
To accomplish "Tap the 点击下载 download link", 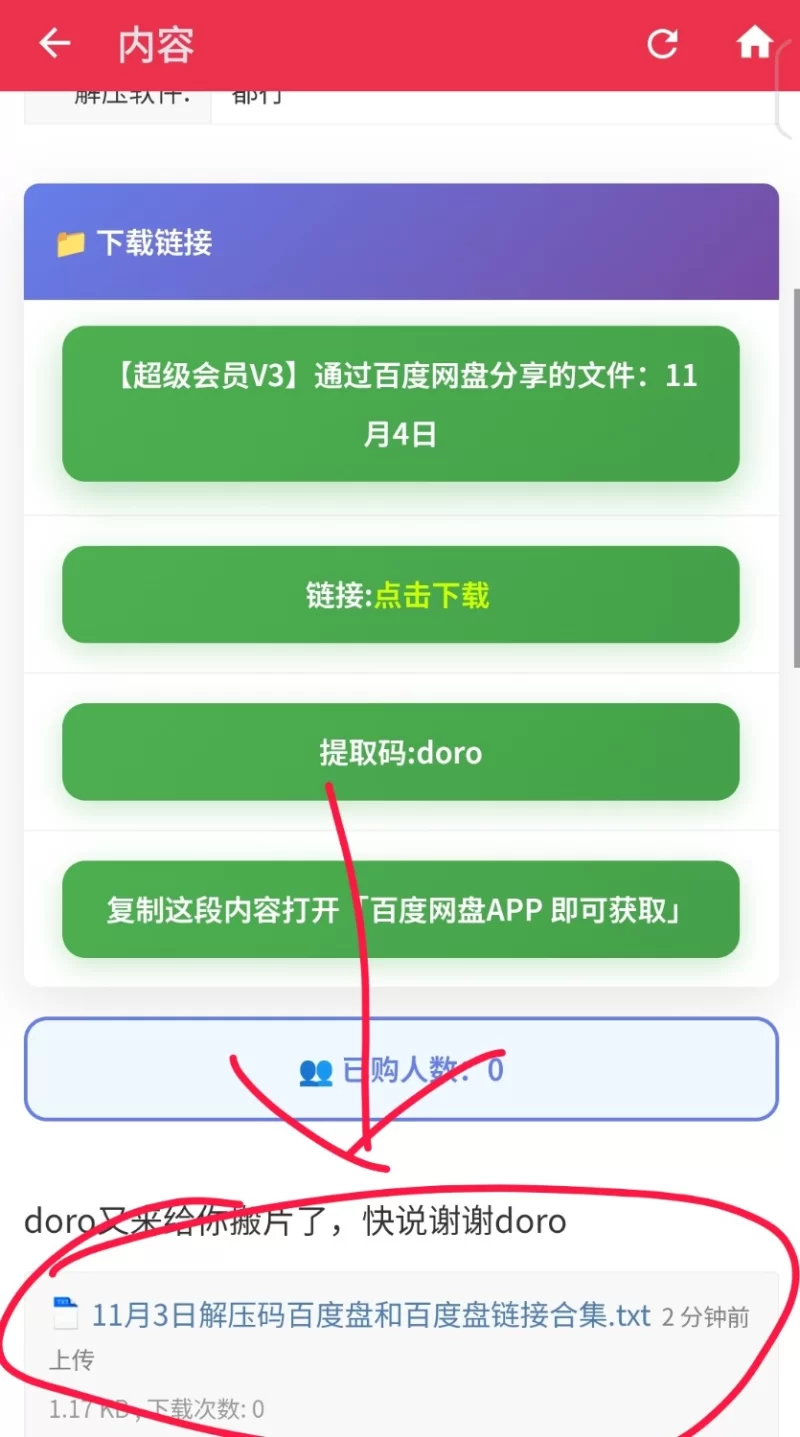I will pos(431,595).
